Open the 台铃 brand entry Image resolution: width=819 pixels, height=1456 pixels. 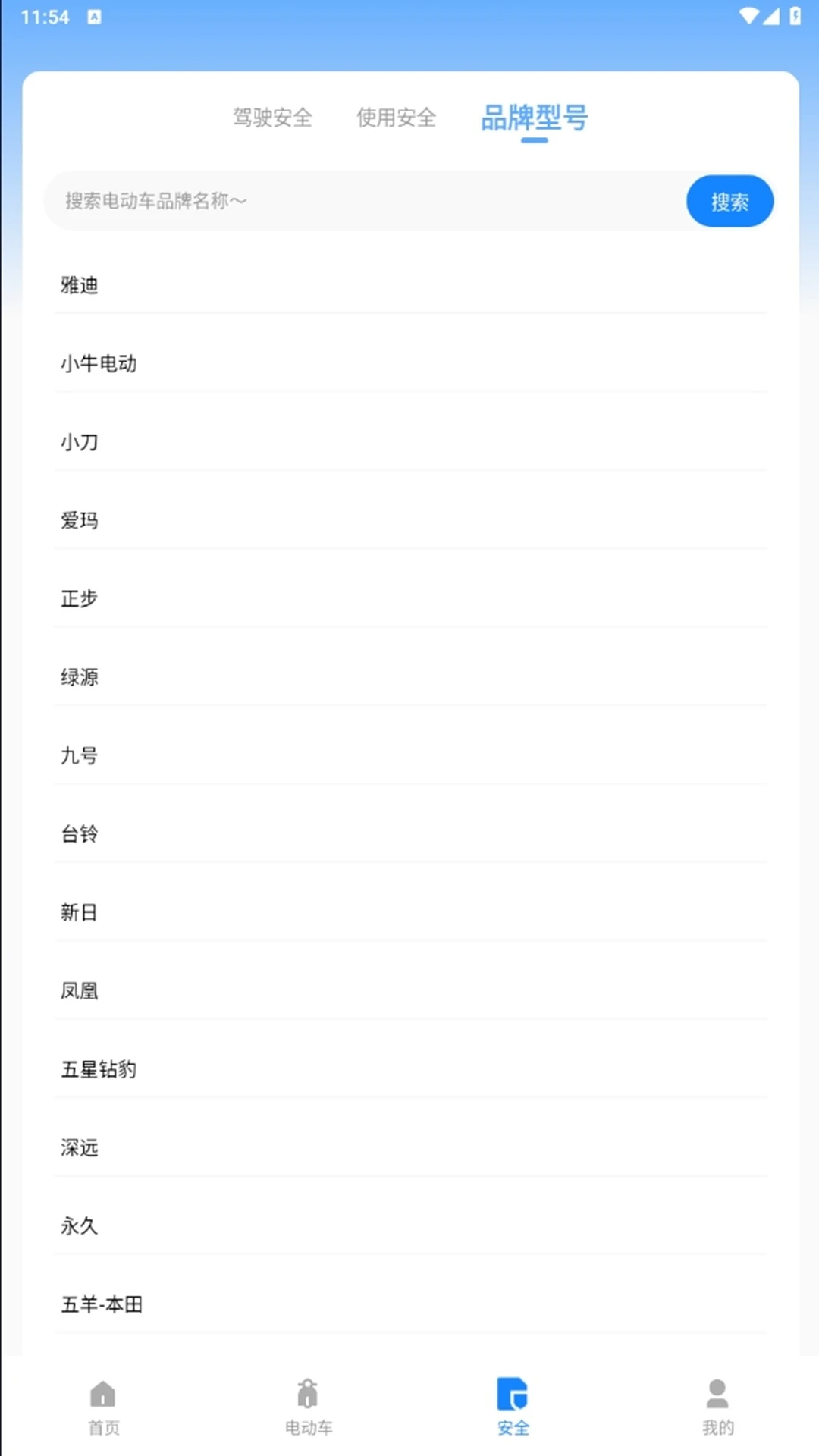(x=409, y=833)
